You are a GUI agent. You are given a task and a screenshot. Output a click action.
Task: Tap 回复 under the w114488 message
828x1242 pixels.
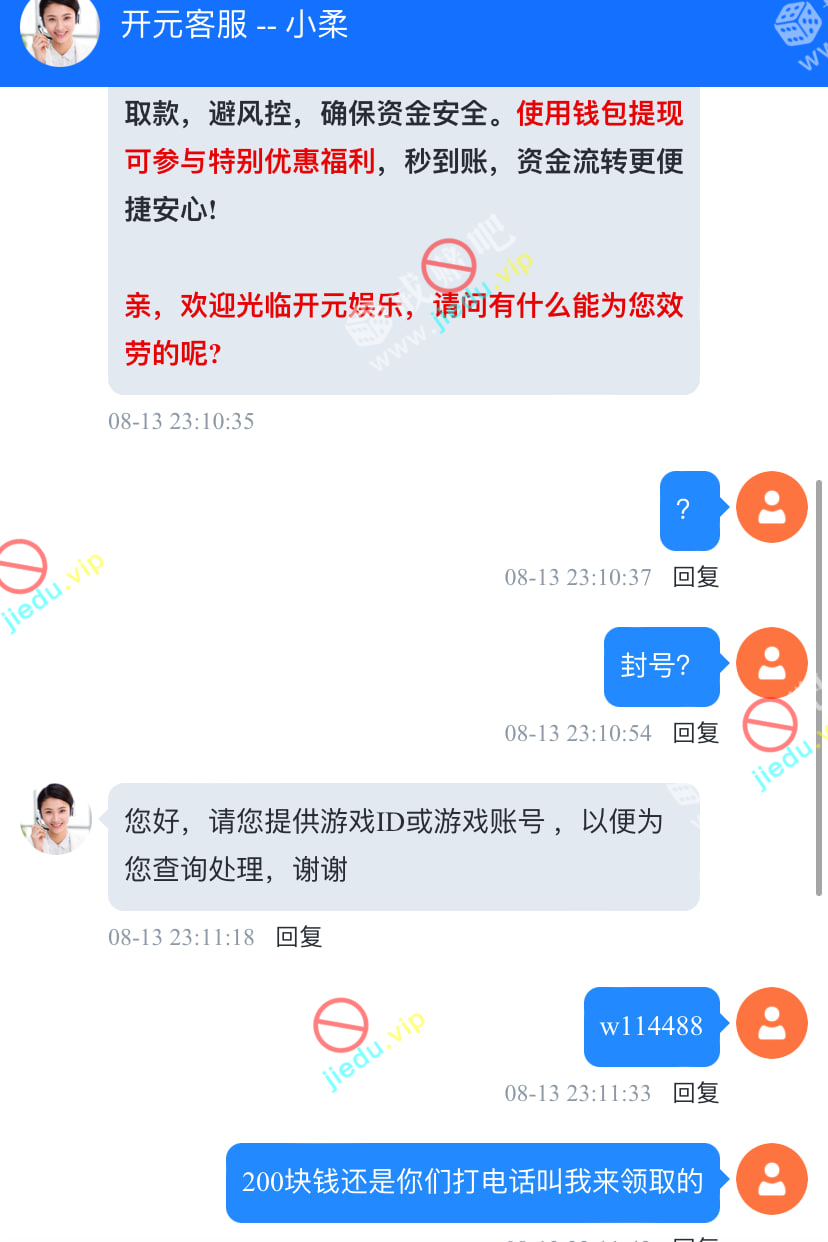pos(696,1093)
